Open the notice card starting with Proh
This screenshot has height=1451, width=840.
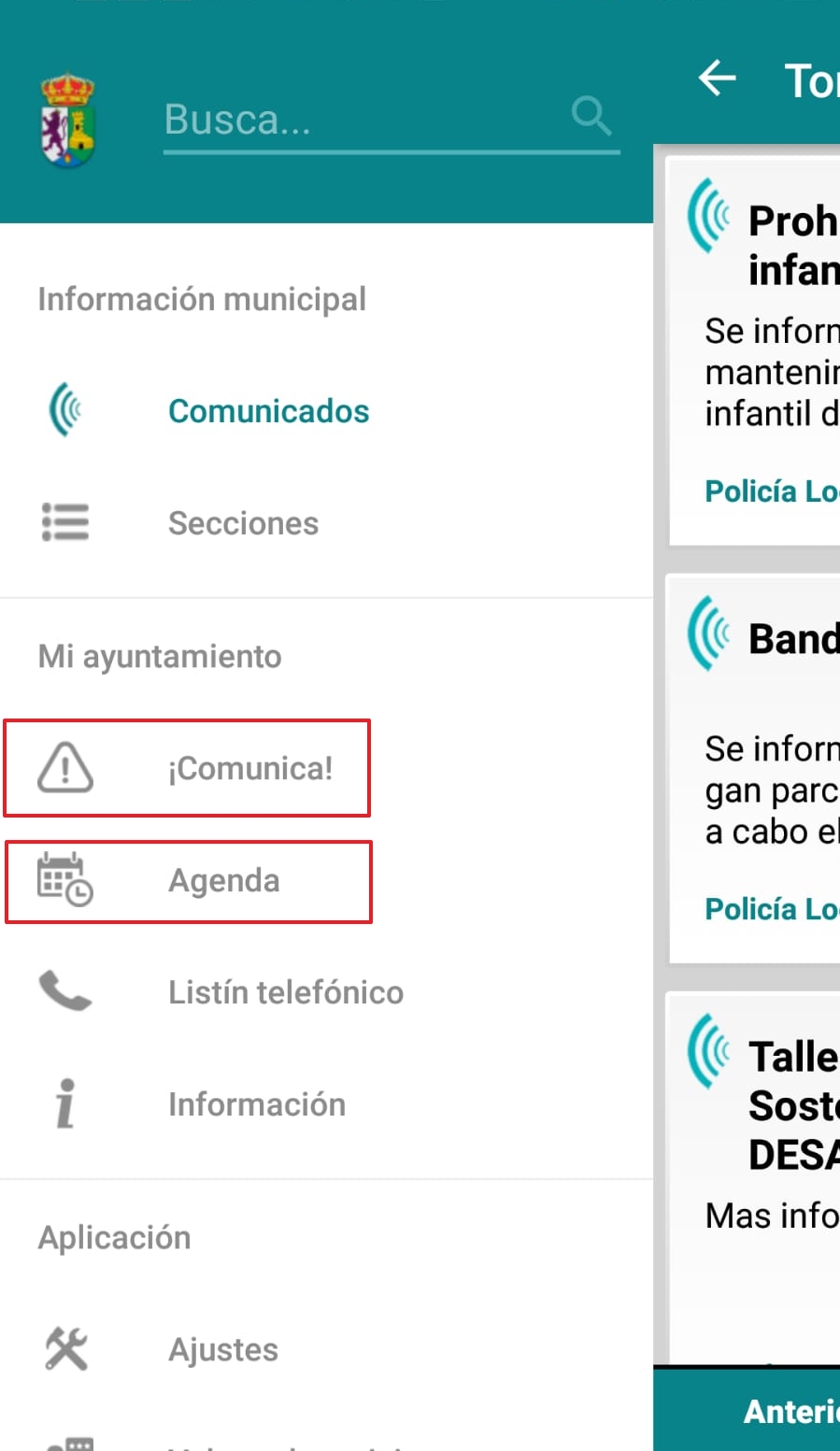pyautogui.click(x=753, y=352)
